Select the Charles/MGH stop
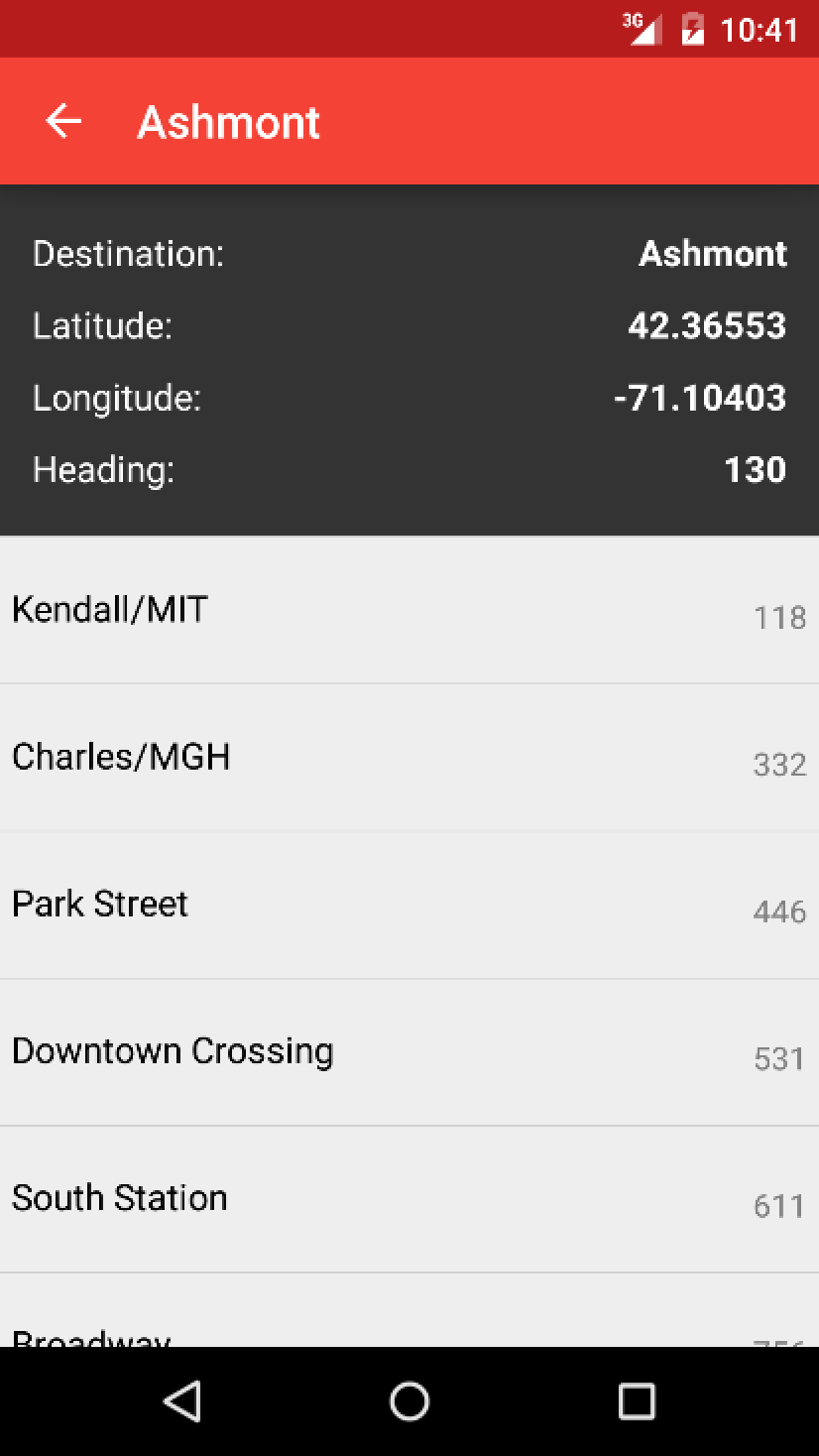The image size is (819, 1456). point(409,757)
